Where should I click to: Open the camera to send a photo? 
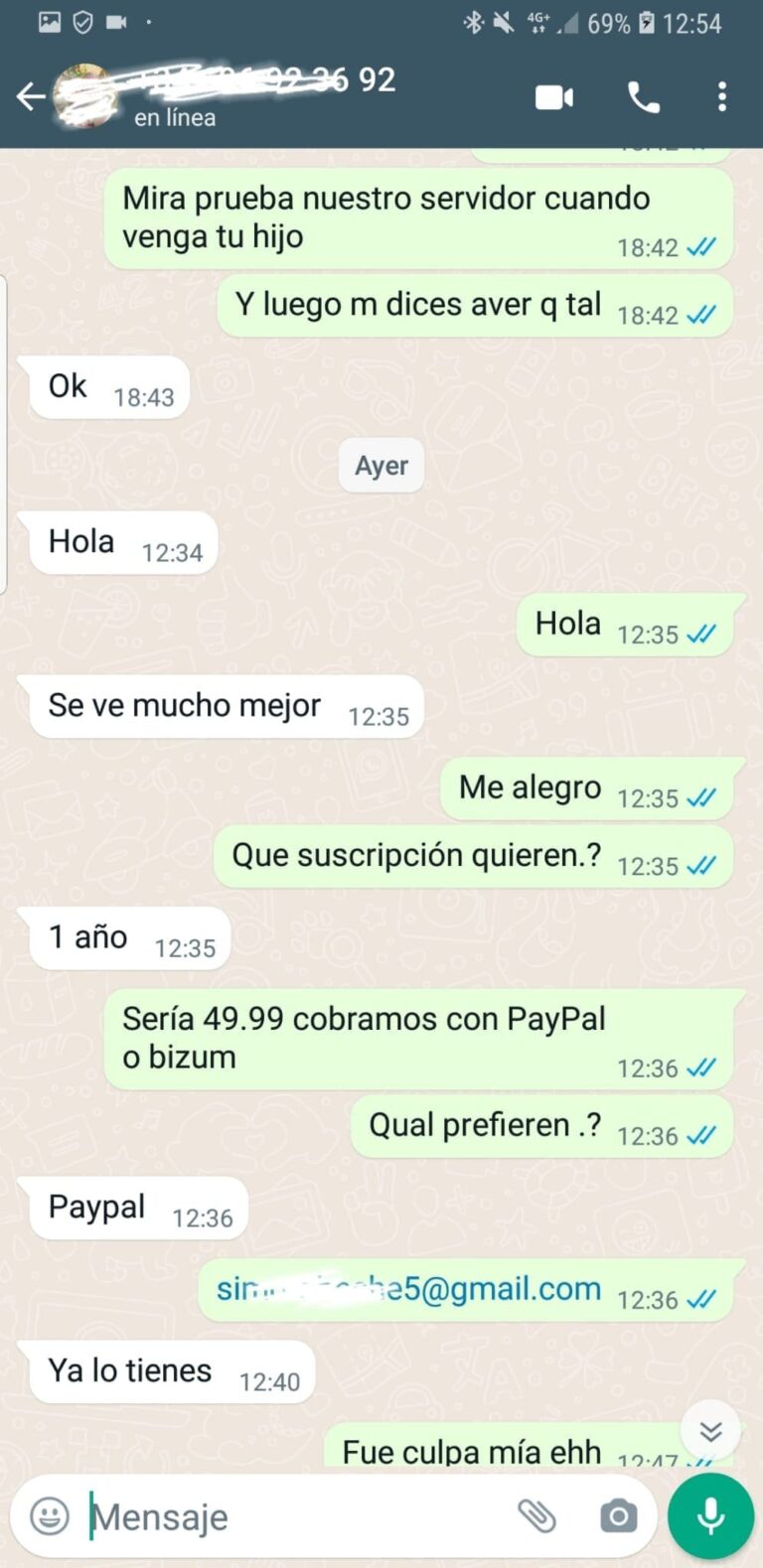click(x=617, y=1515)
